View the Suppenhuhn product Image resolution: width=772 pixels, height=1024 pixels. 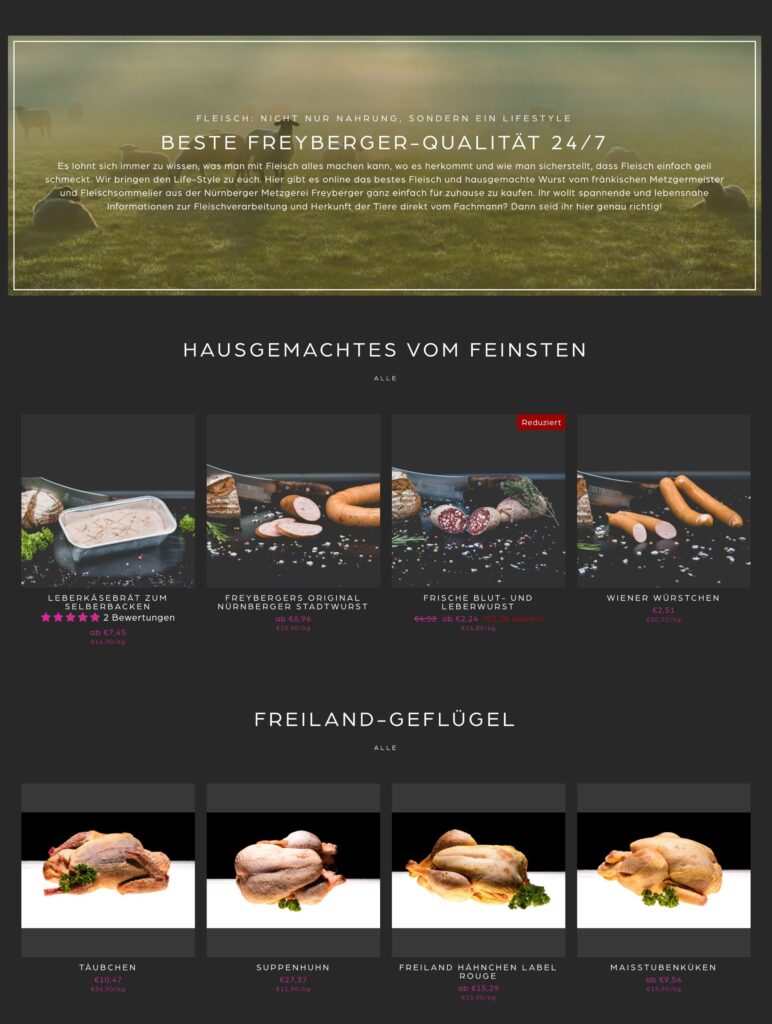tap(293, 870)
